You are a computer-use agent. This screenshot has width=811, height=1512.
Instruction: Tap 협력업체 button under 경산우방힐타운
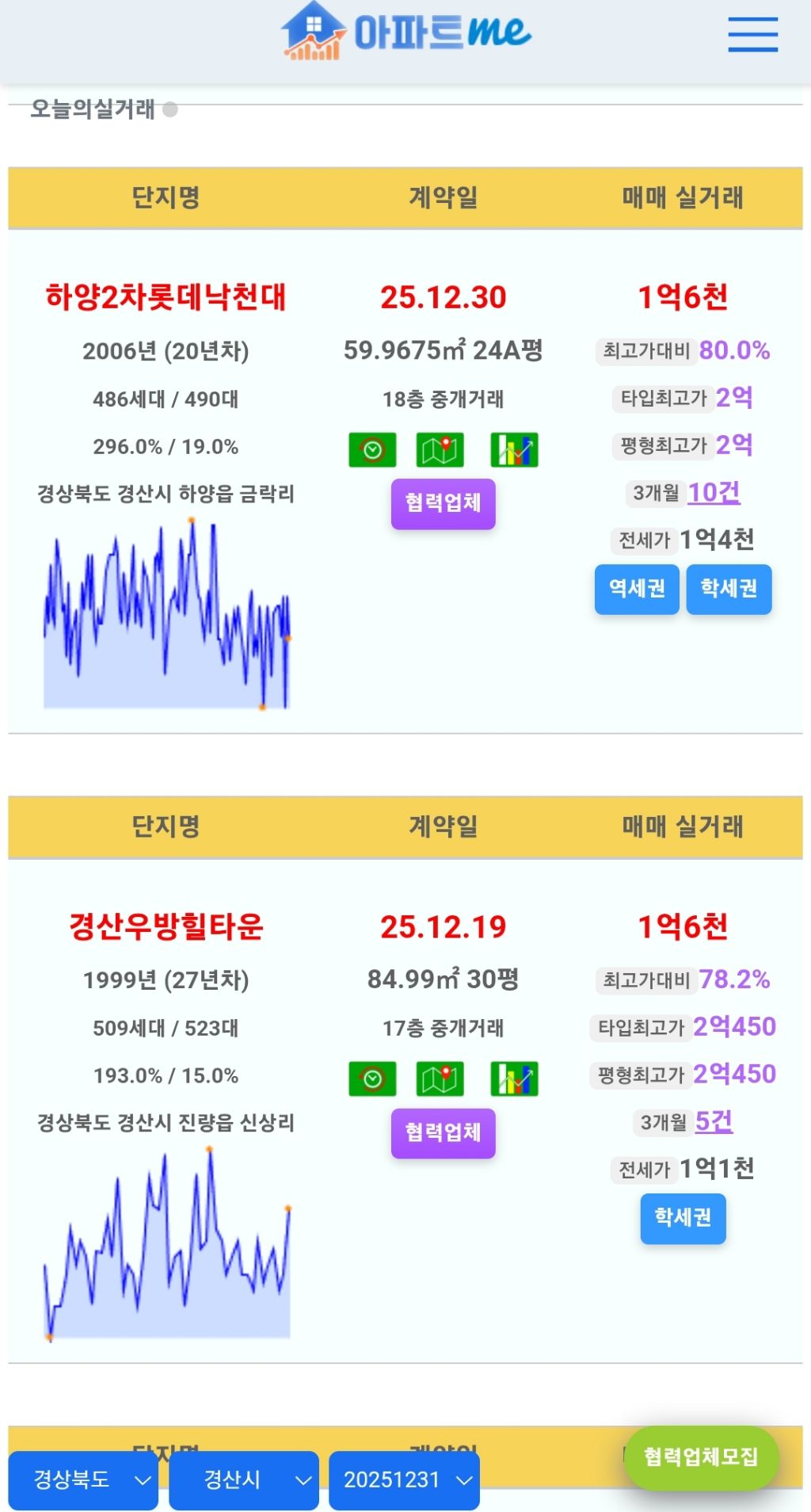coord(444,1132)
